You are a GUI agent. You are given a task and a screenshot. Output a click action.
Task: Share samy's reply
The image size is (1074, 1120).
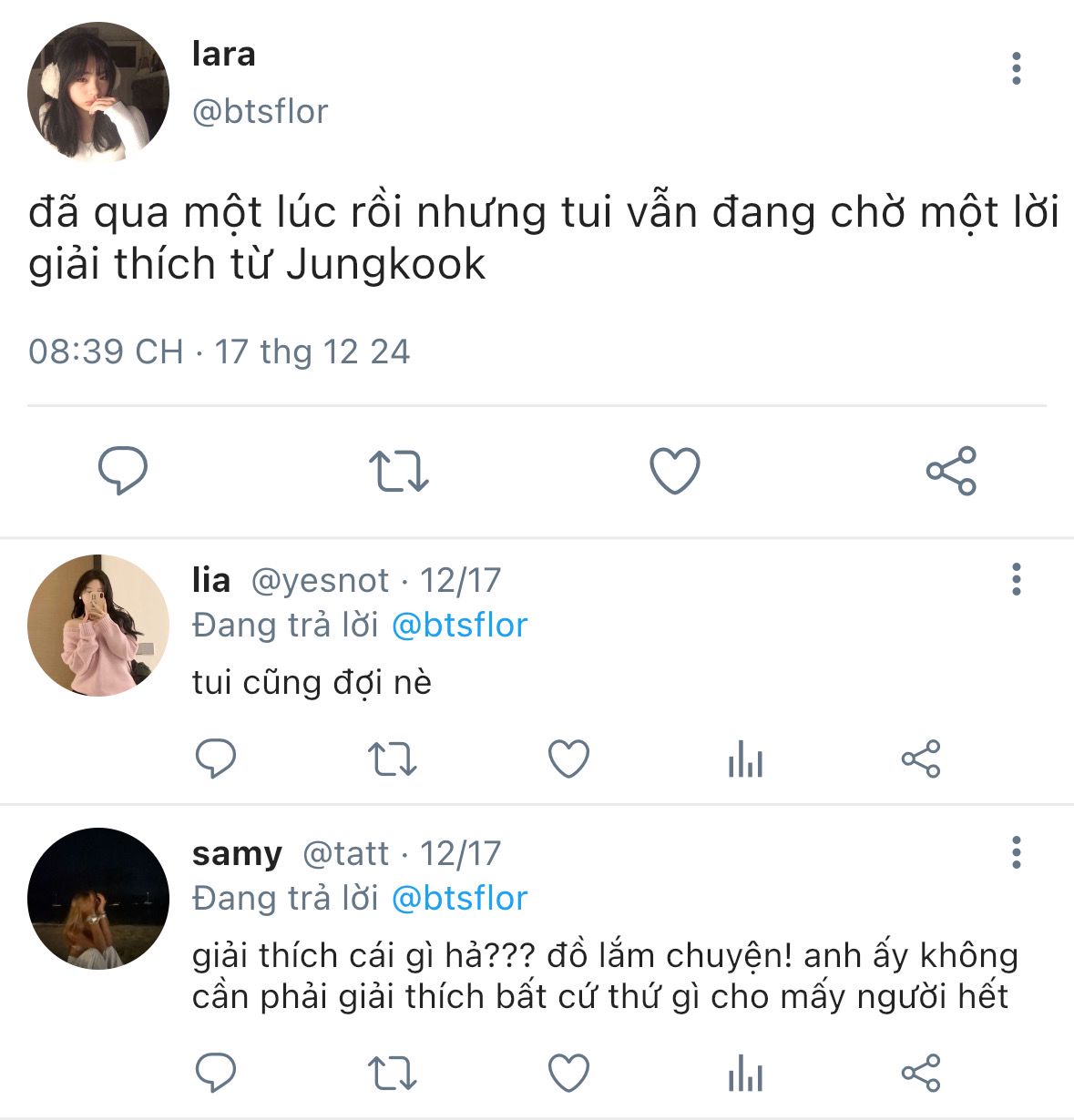pyautogui.click(x=920, y=1073)
